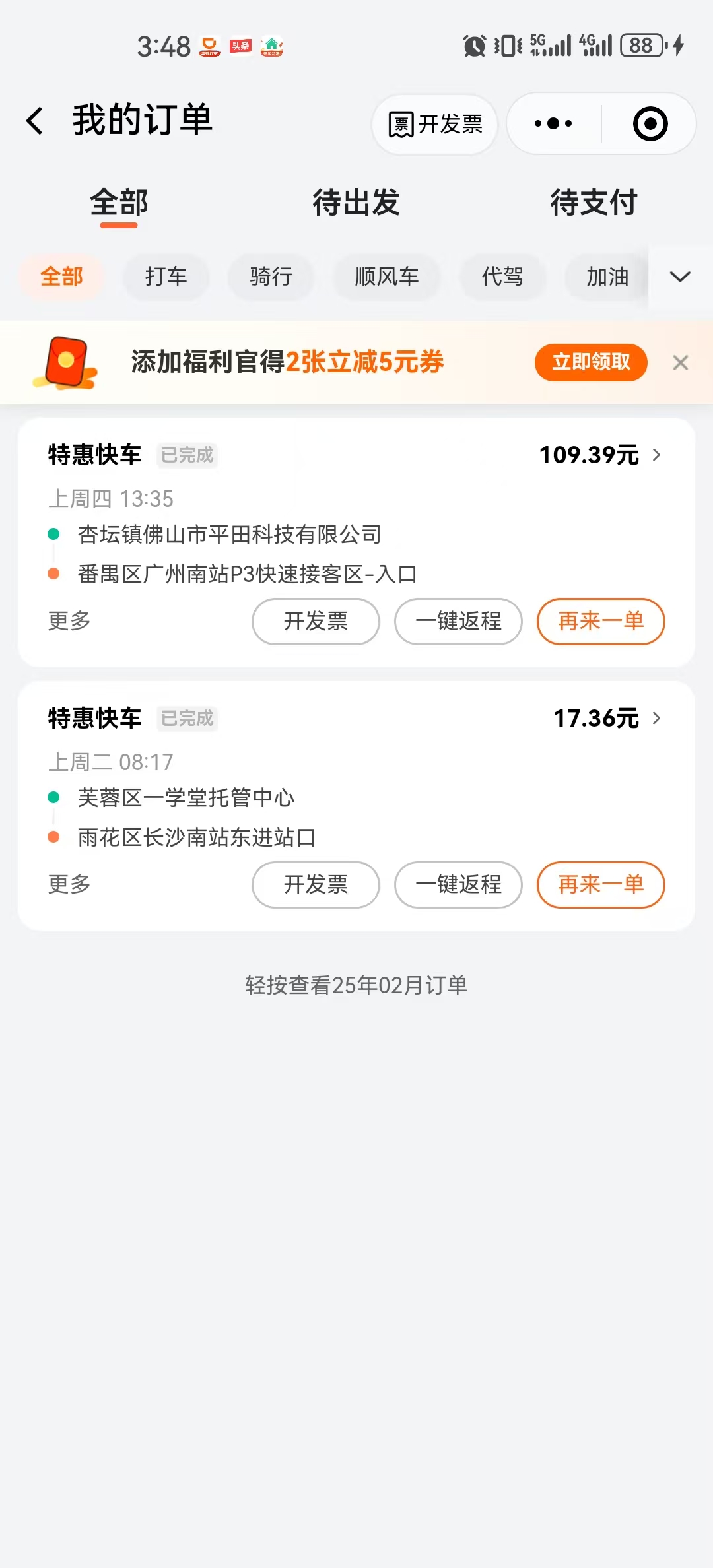Dismiss the welfare coupon banner
The width and height of the screenshot is (713, 1568).
point(681,362)
